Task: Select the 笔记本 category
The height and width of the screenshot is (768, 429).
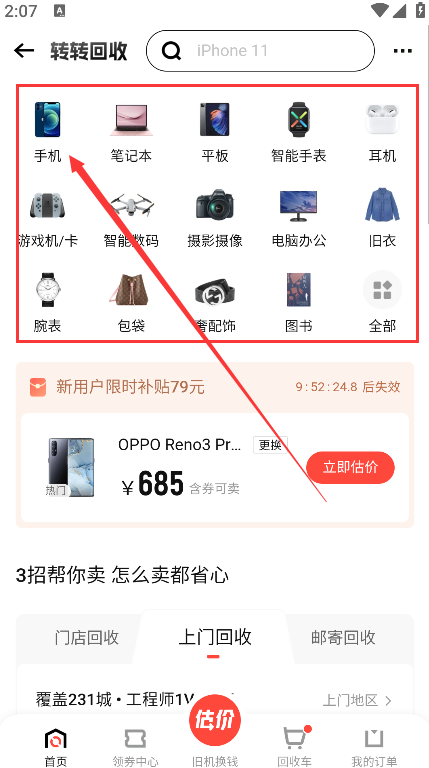Action: click(x=131, y=132)
